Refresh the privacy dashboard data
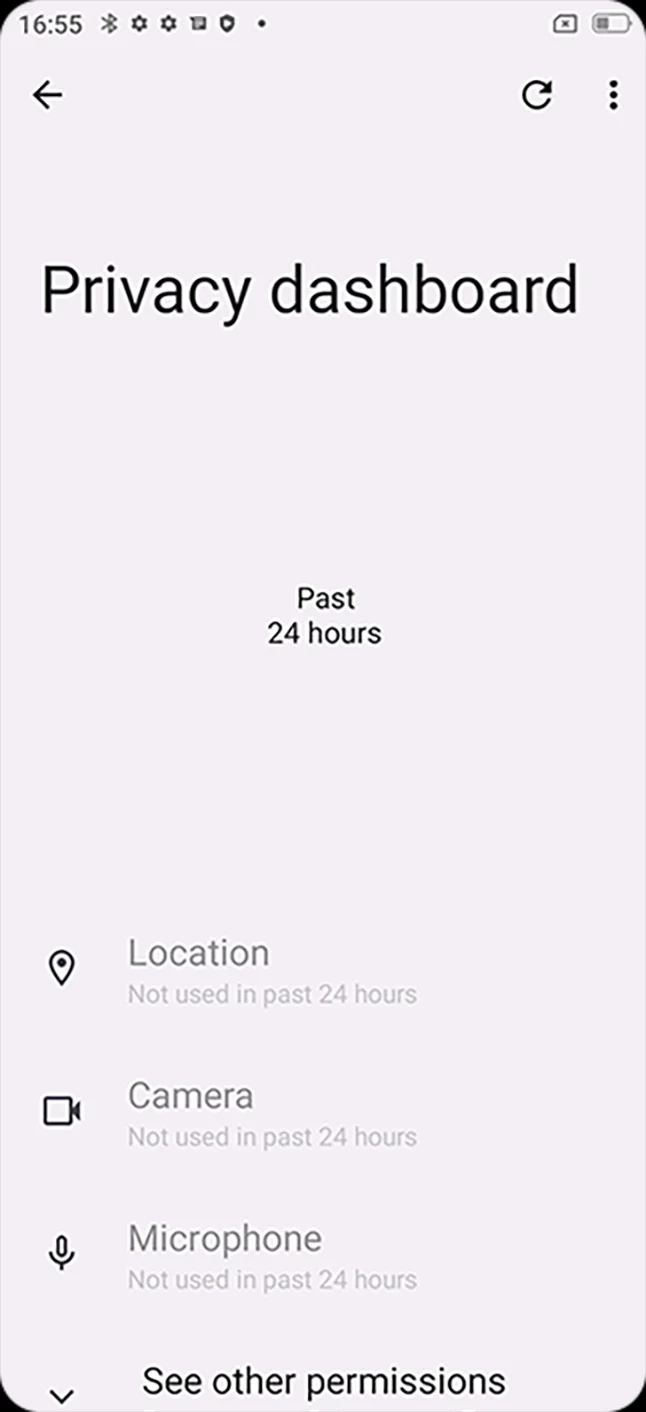This screenshot has width=646, height=1412. pyautogui.click(x=537, y=95)
